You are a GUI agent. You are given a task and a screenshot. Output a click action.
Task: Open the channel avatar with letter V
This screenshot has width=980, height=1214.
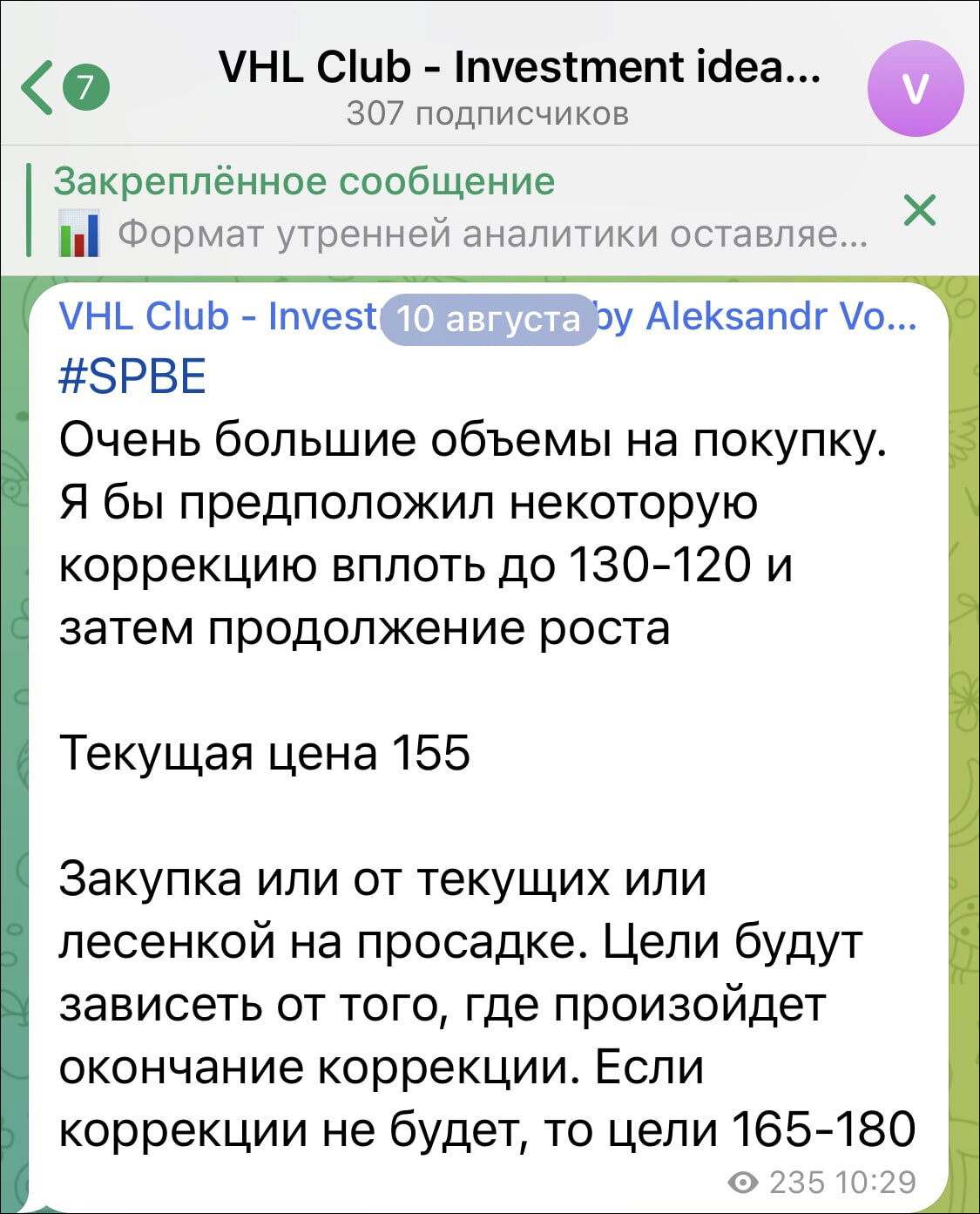[x=915, y=89]
